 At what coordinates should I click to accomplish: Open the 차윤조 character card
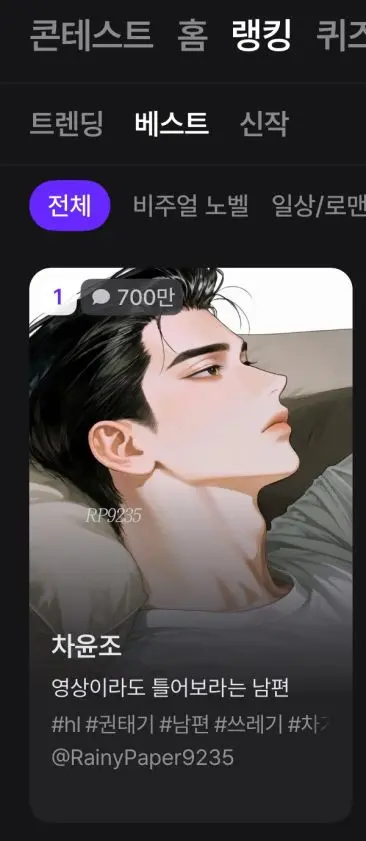(191, 544)
